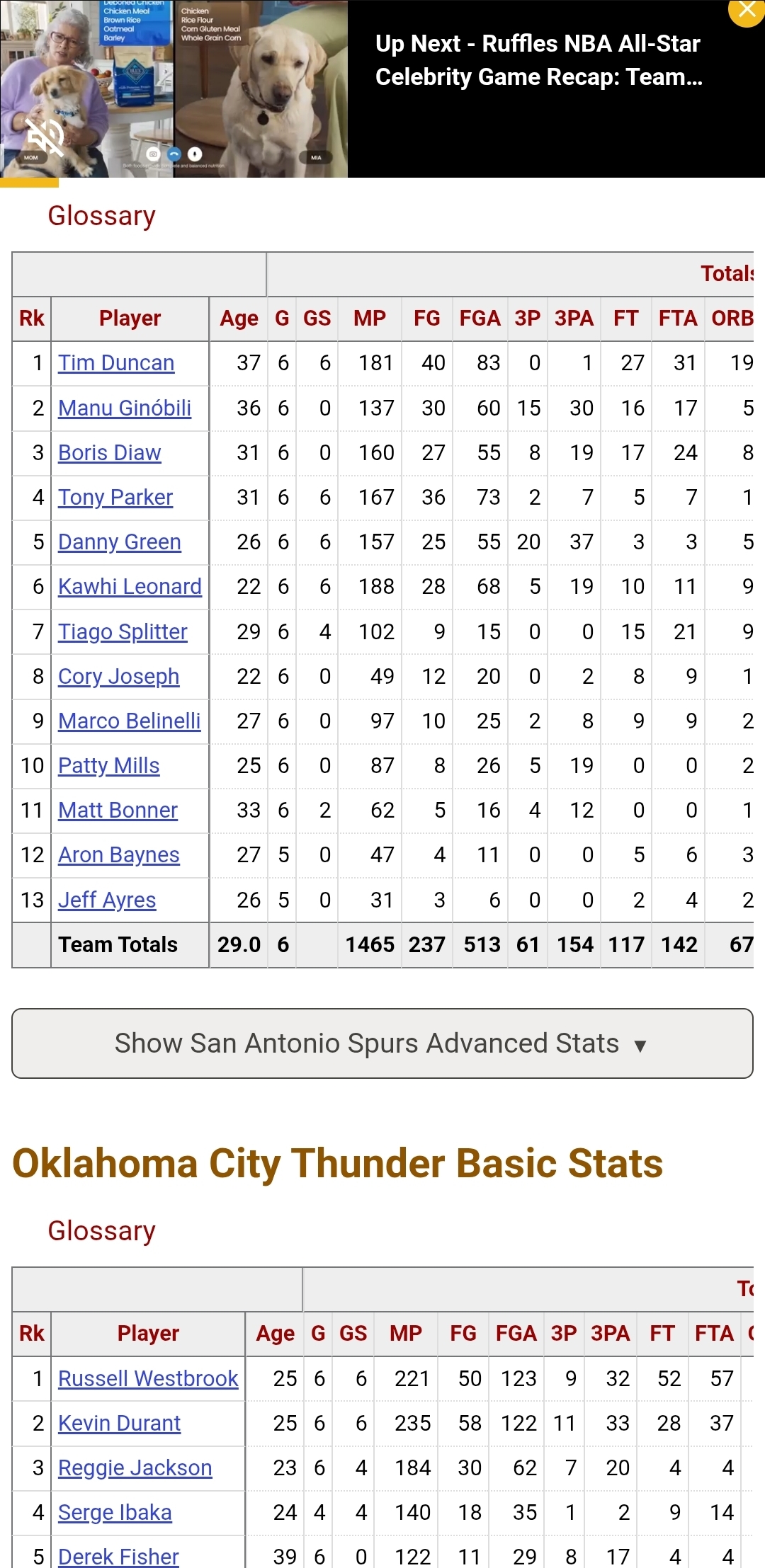View Kawhi Leonard's profile
Viewport: 765px width, 1568px height.
[130, 586]
